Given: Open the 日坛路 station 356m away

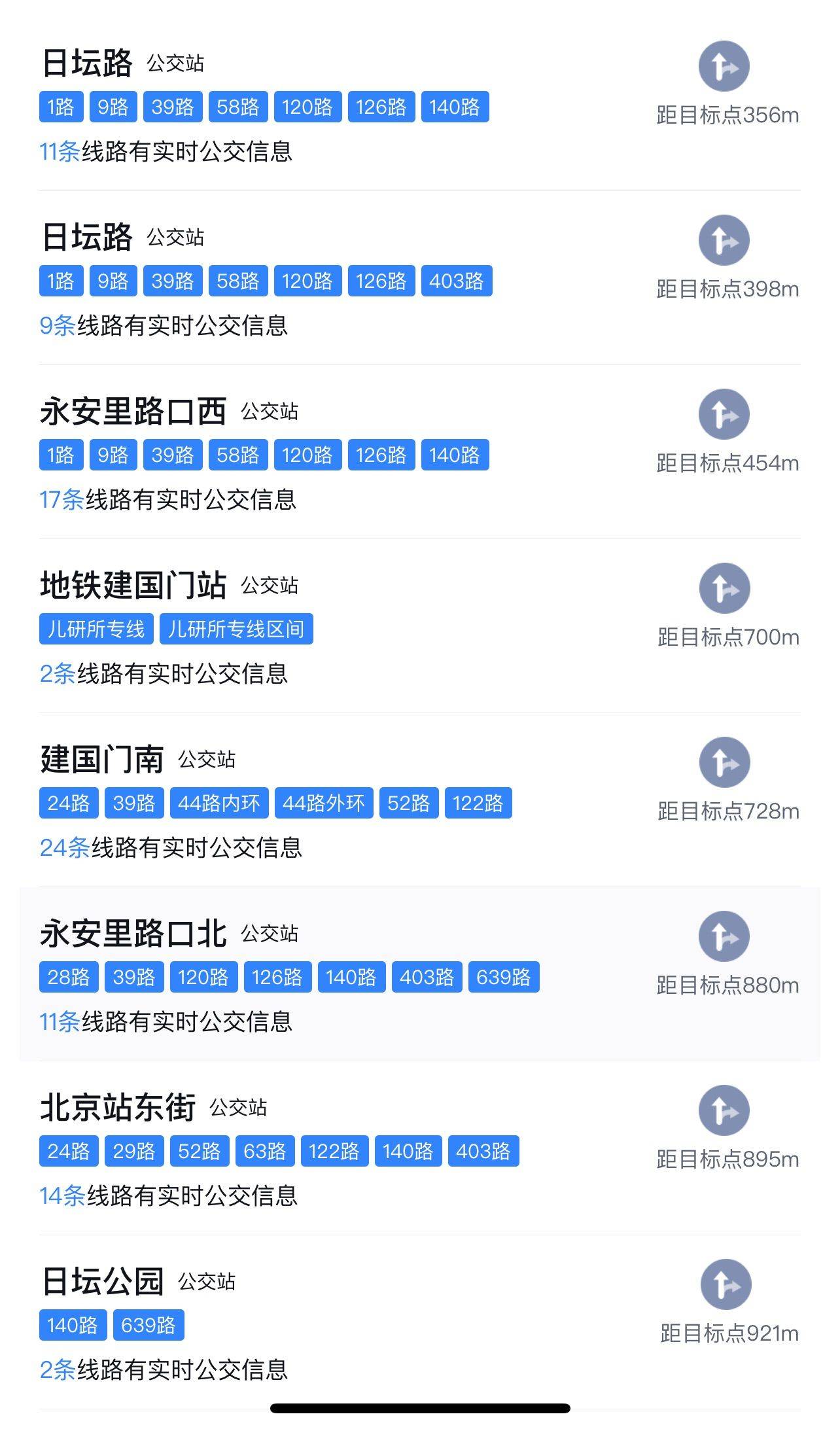Looking at the screenshot, I should 87,63.
